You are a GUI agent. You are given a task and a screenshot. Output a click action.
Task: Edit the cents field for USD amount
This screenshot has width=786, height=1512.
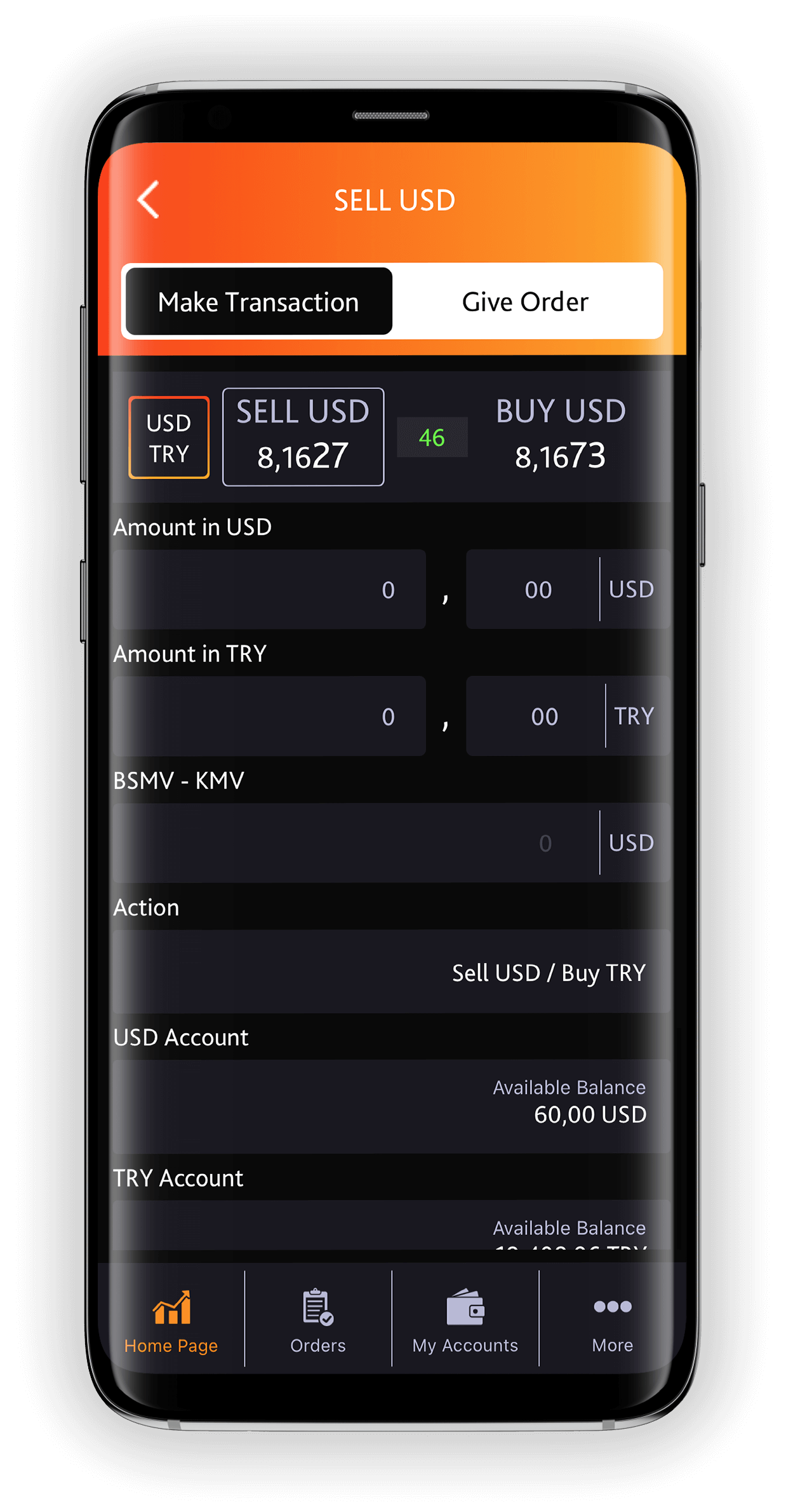tap(532, 590)
